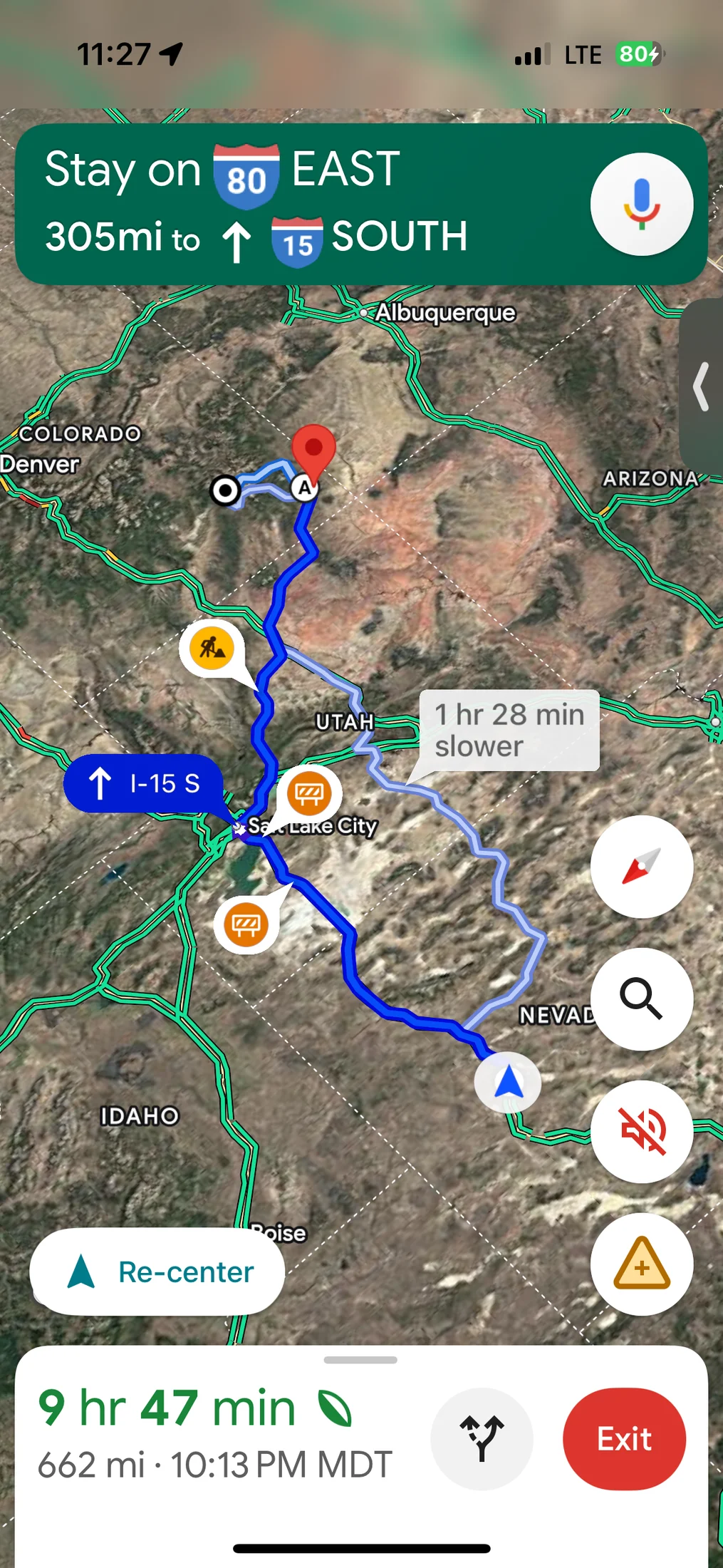Tap the compass to reorient map
The image size is (723, 1568).
pos(641,867)
